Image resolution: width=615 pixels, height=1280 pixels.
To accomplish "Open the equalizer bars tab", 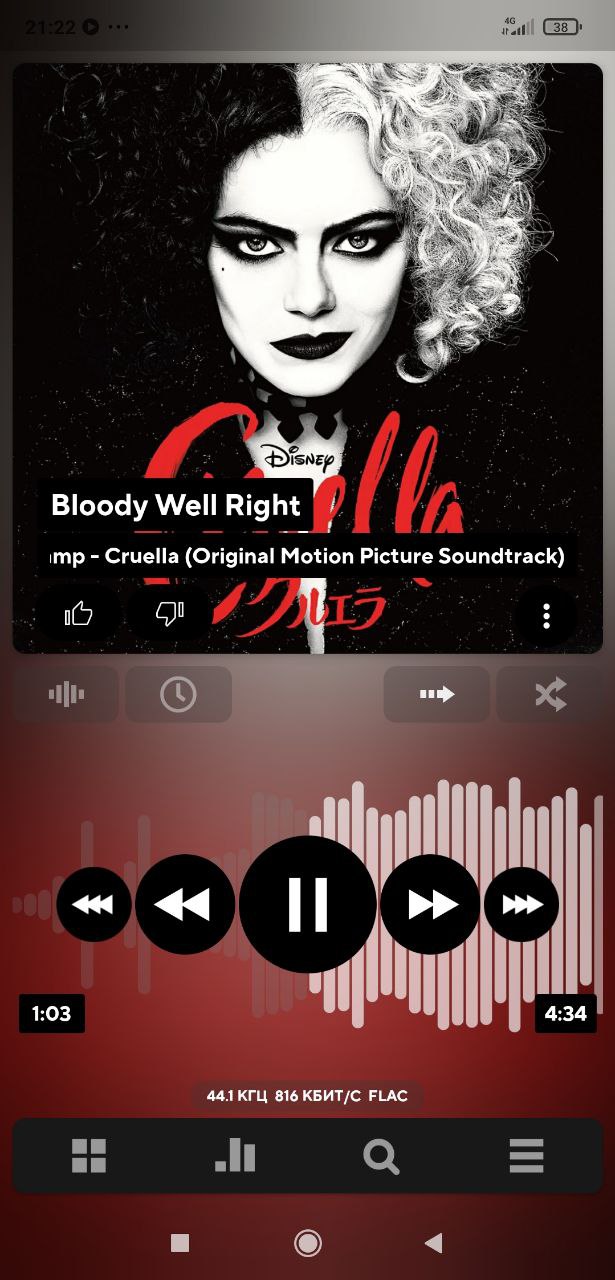I will [x=235, y=1156].
